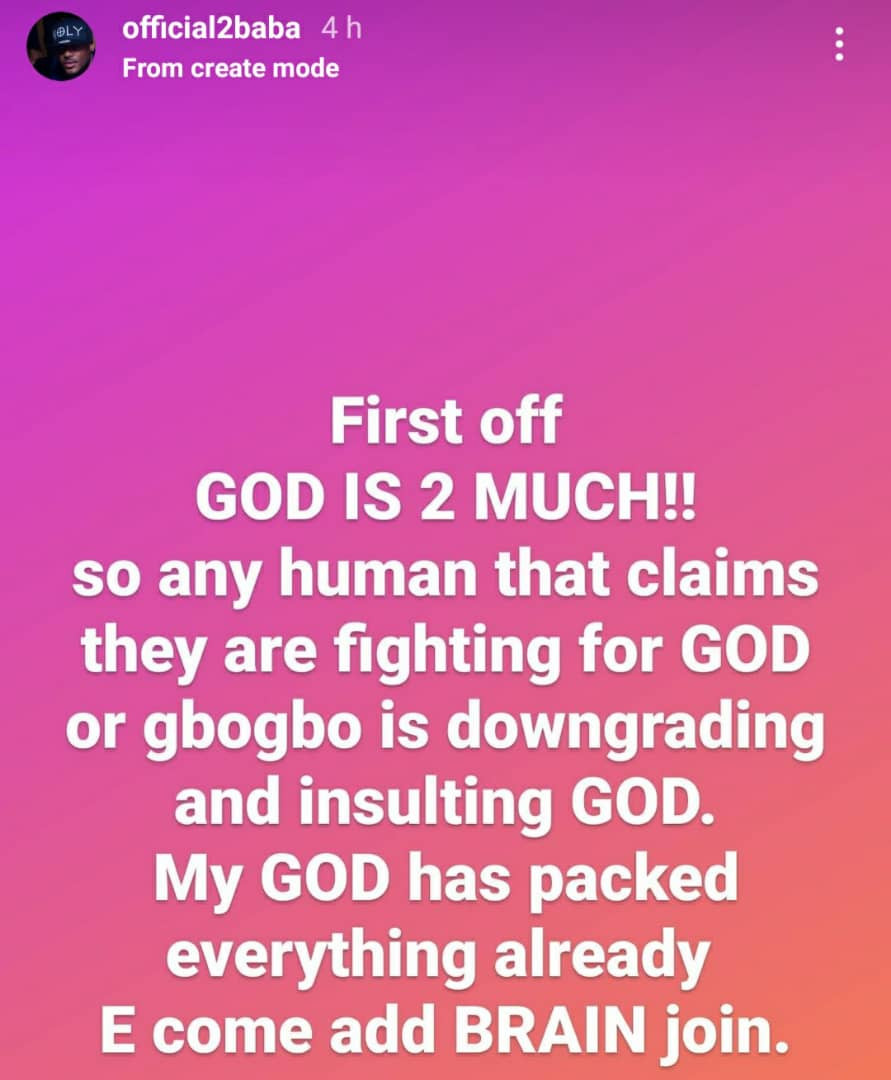Open the story overflow menu
The height and width of the screenshot is (1080, 891).
tap(838, 44)
